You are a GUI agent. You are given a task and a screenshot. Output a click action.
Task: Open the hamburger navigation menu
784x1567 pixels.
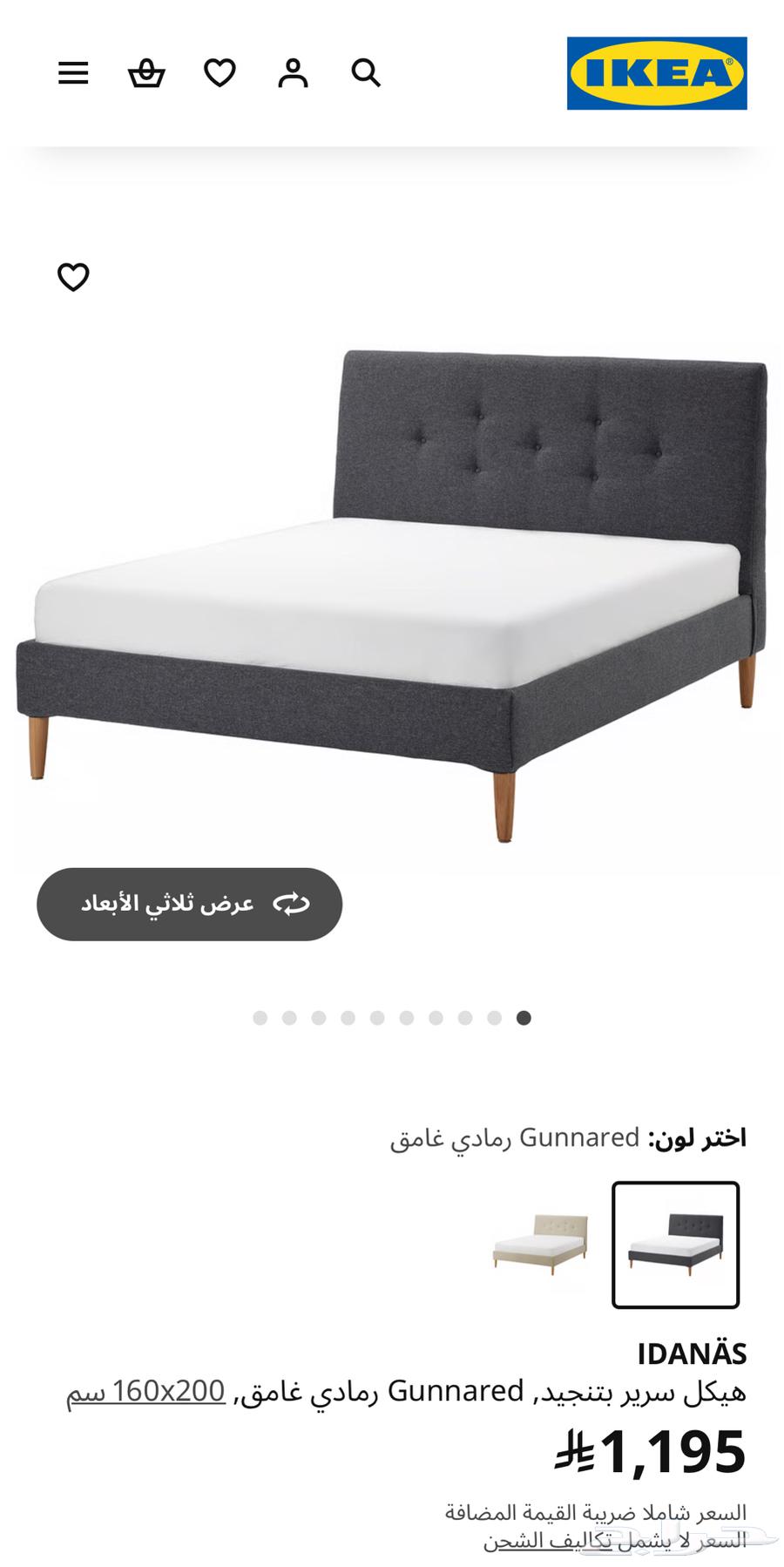point(74,72)
